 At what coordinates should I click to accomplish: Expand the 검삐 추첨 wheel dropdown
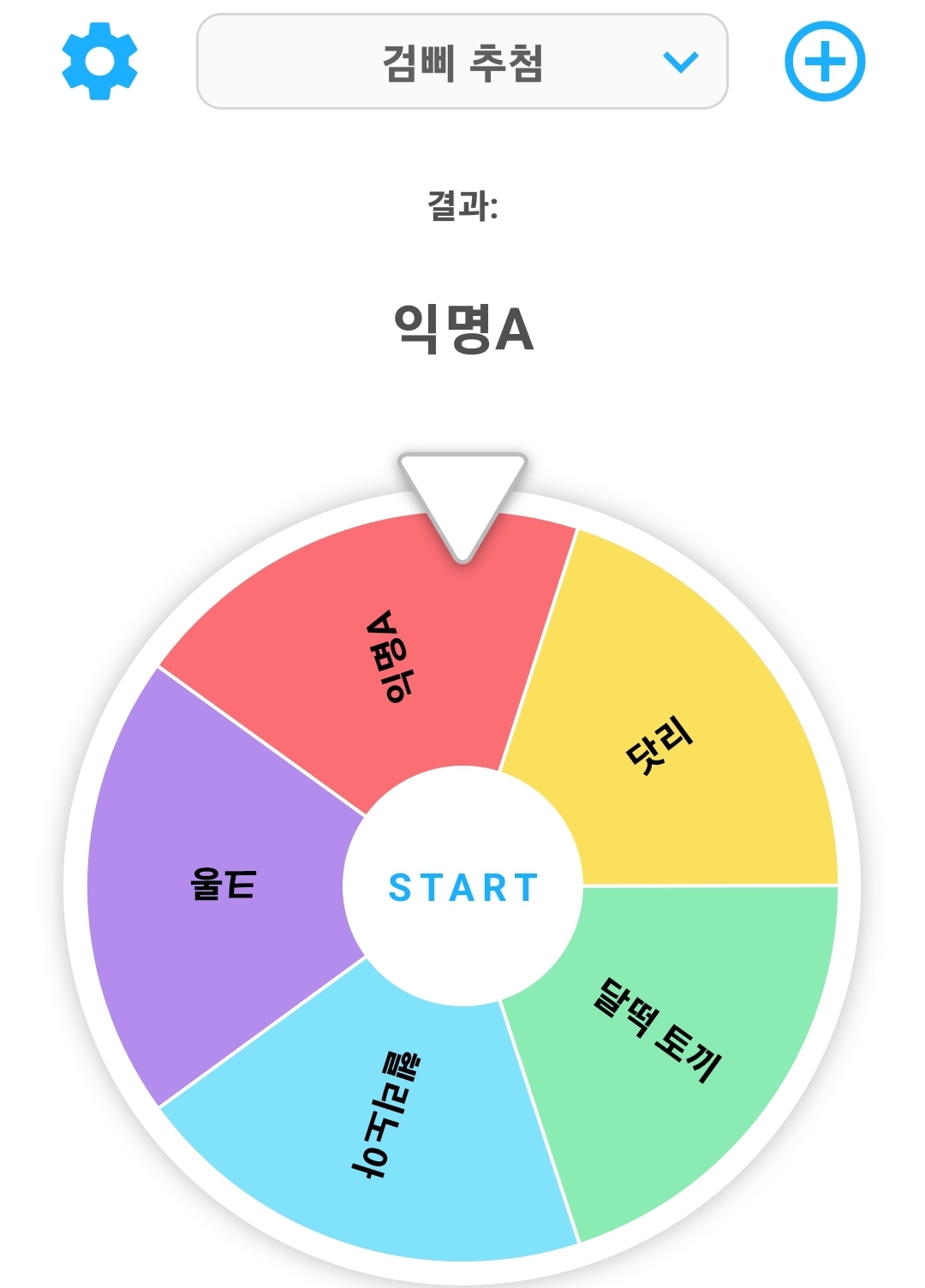(x=462, y=62)
